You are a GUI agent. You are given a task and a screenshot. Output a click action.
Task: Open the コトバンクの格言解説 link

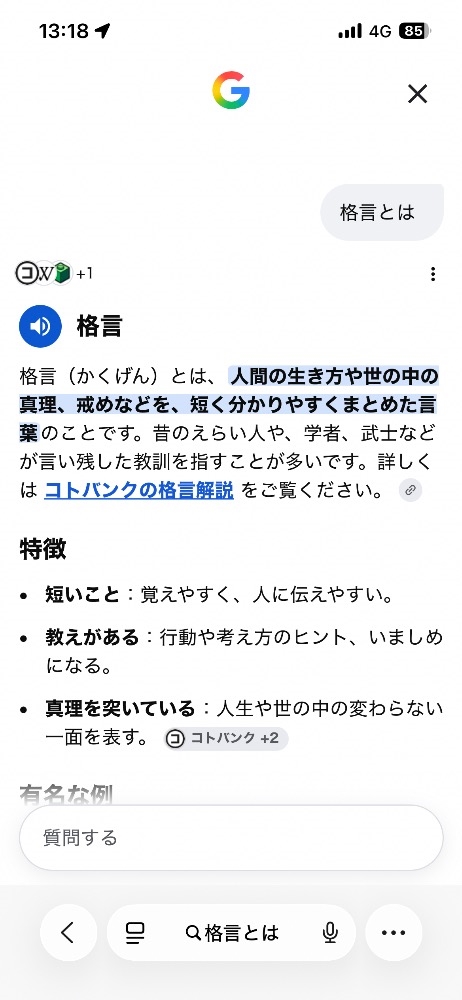[138, 491]
